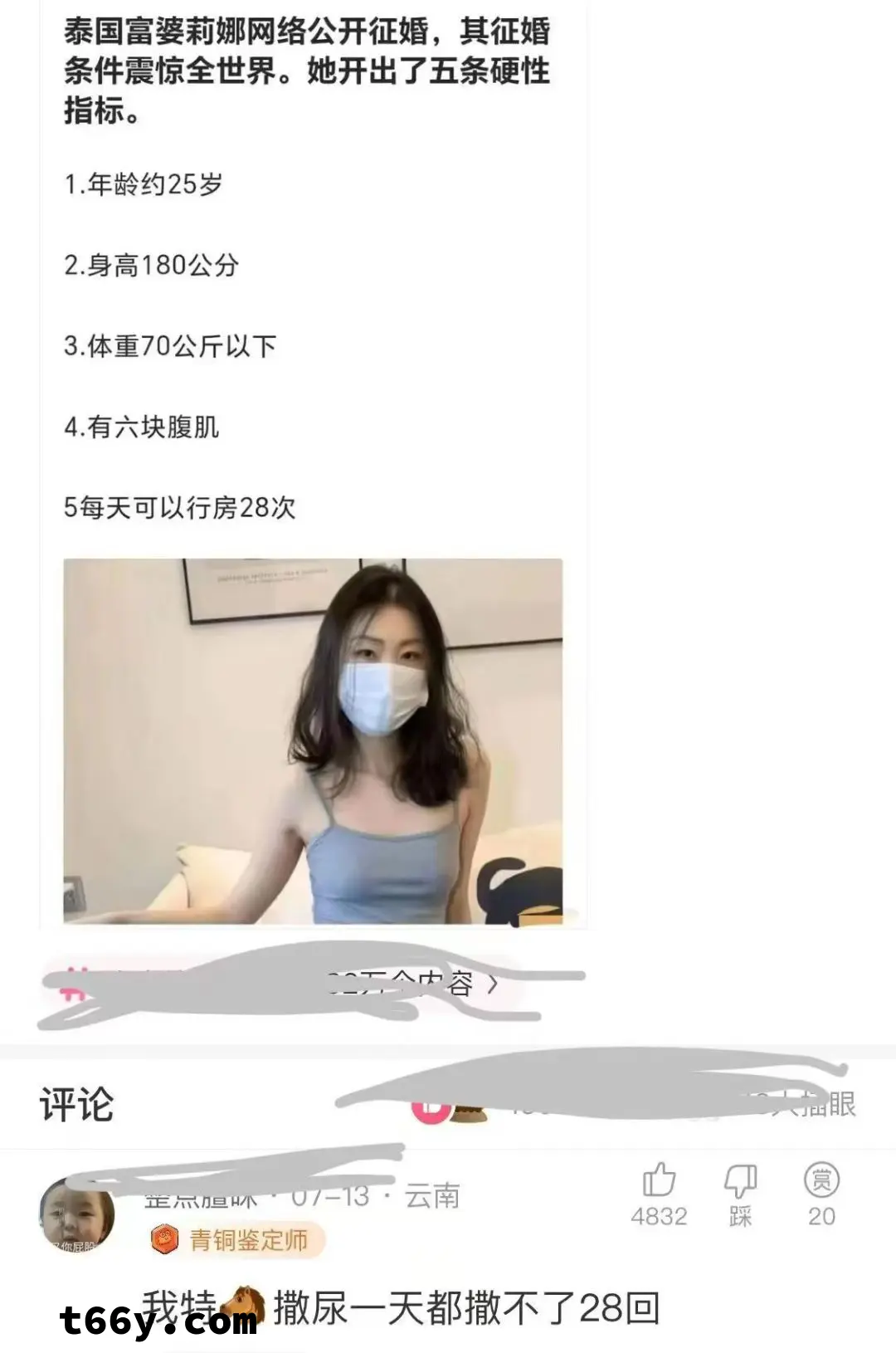
Task: Open the commenter's avatar profile
Action: point(76,1215)
